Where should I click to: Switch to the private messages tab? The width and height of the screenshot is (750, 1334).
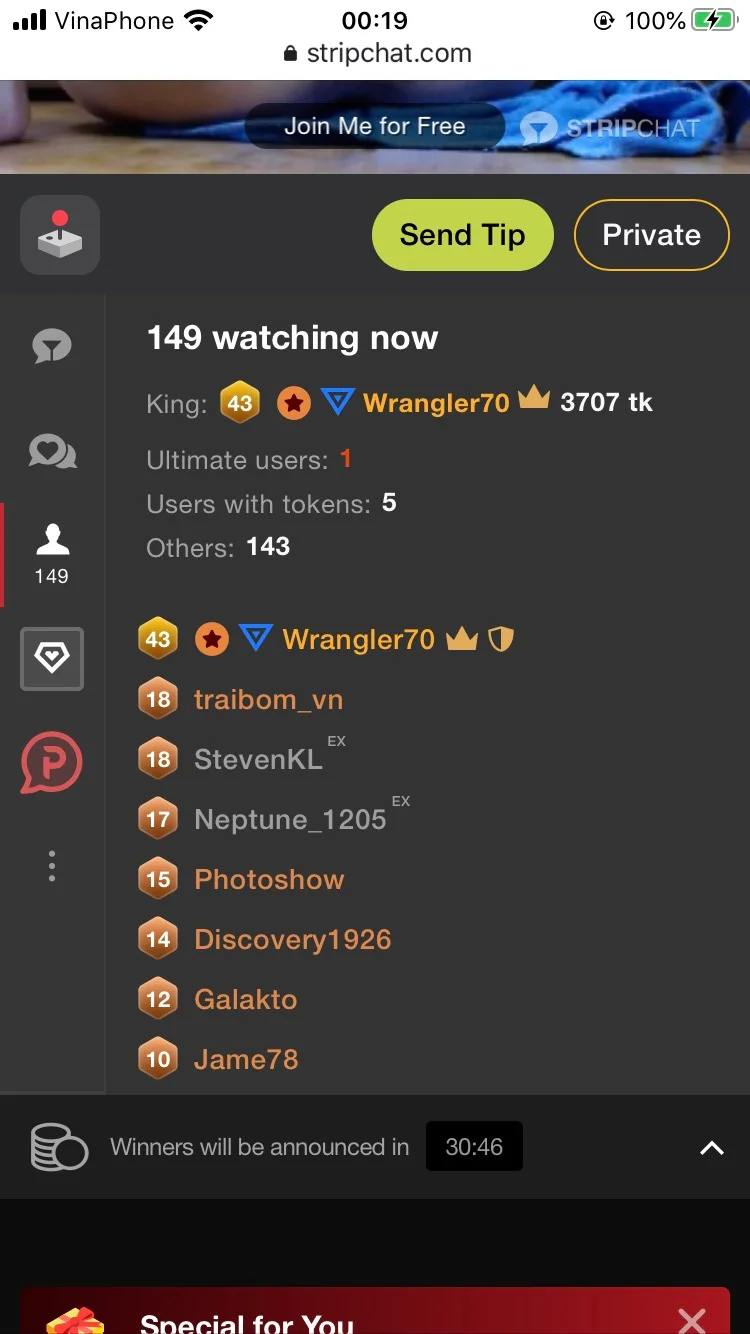point(52,452)
